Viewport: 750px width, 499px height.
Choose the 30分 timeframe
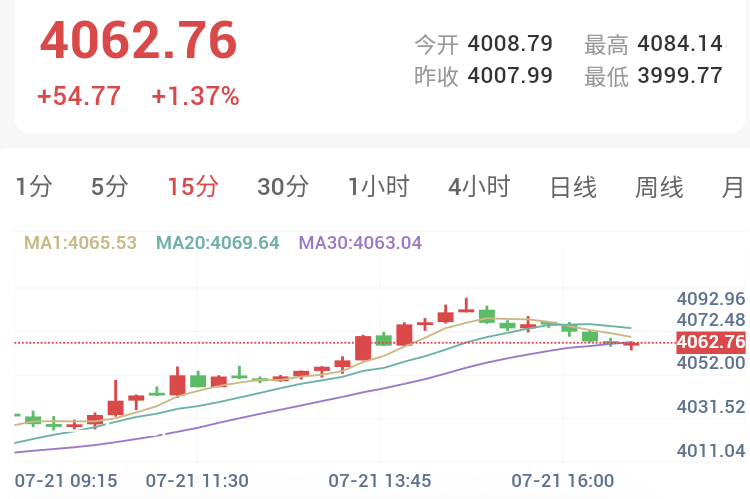tap(283, 187)
